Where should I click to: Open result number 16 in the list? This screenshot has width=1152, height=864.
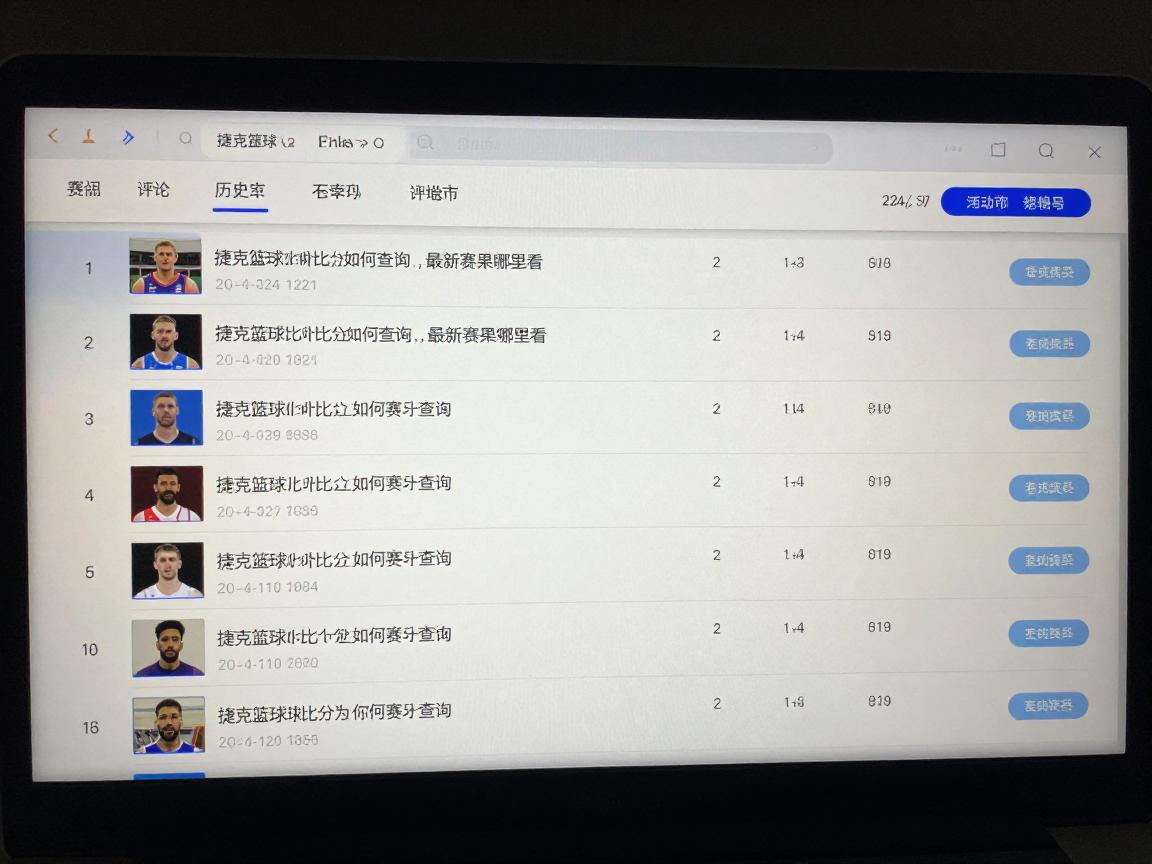[x=334, y=712]
